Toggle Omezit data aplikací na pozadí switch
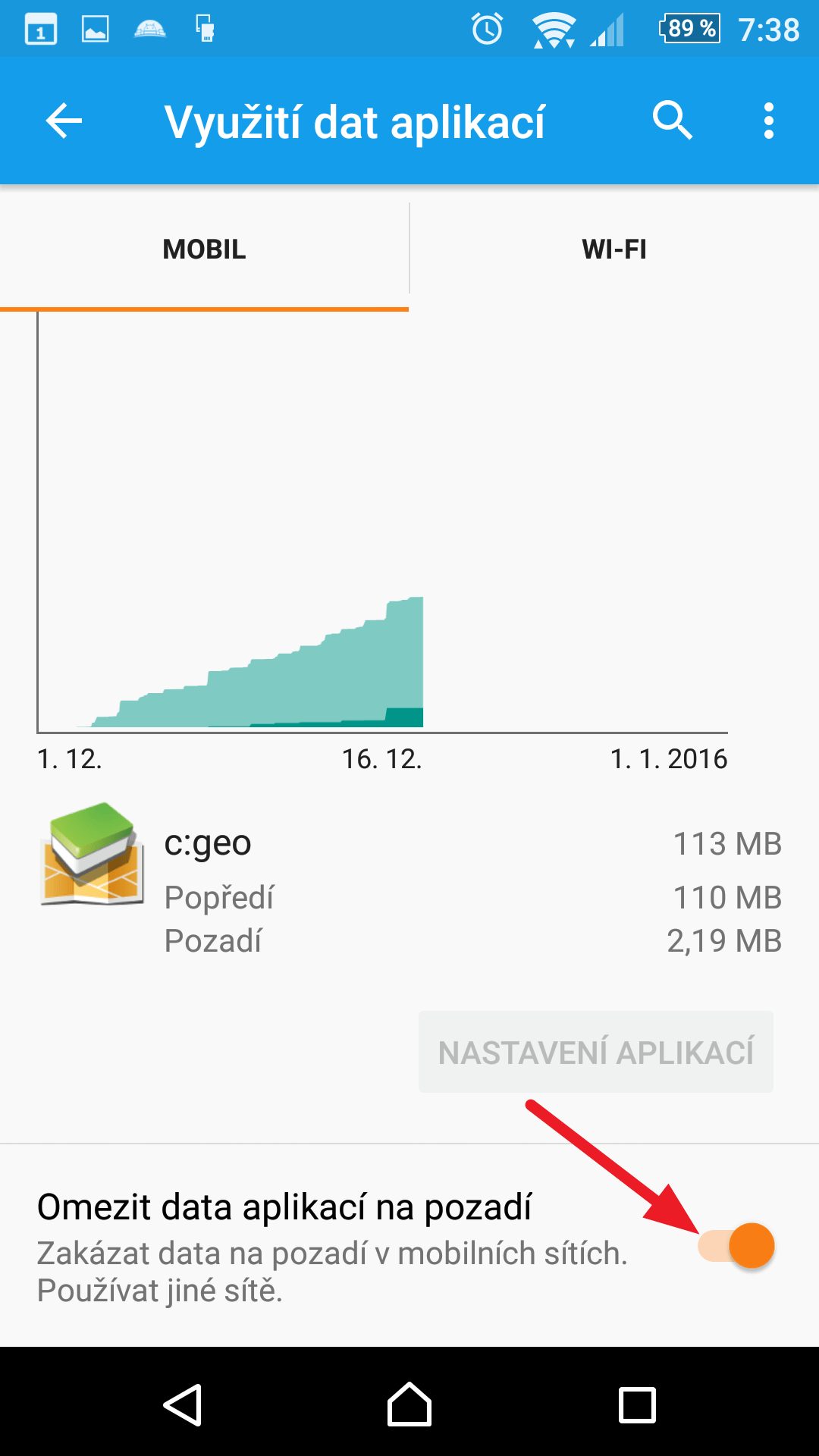The image size is (819, 1456). pyautogui.click(x=736, y=1245)
